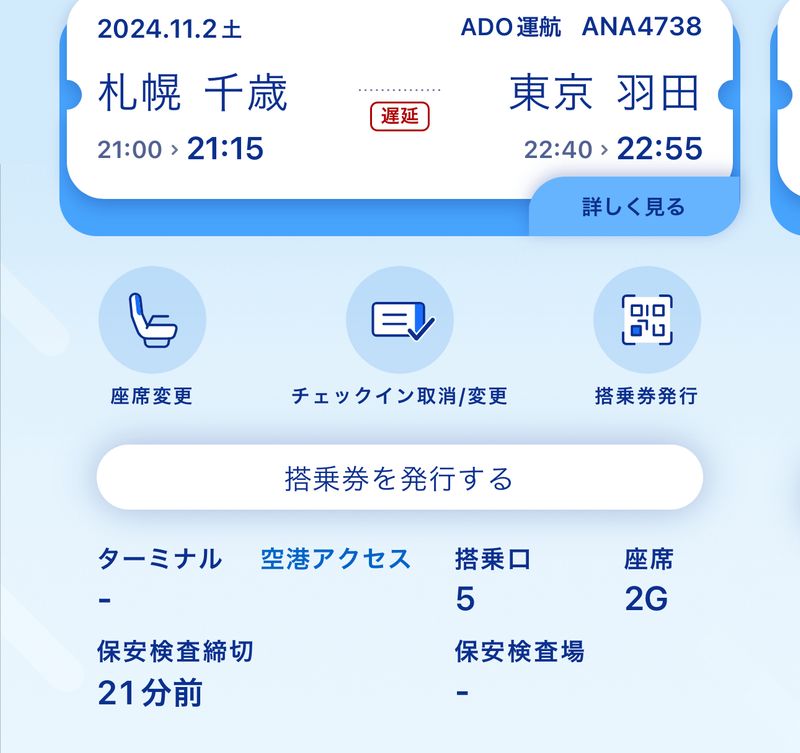800x753 pixels.
Task: Select チェックイン取消/変更 option
Action: coord(399,321)
